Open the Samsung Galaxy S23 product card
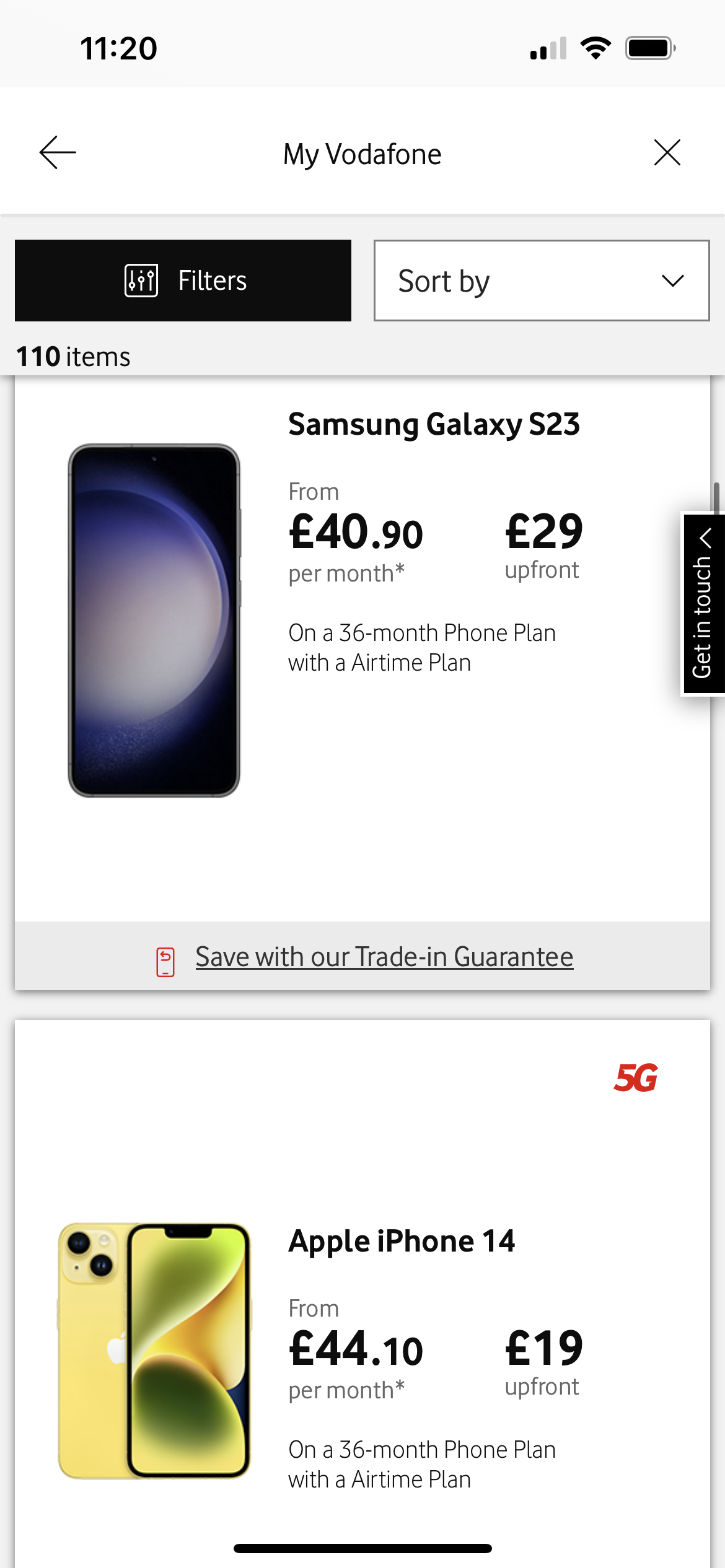 (x=434, y=425)
